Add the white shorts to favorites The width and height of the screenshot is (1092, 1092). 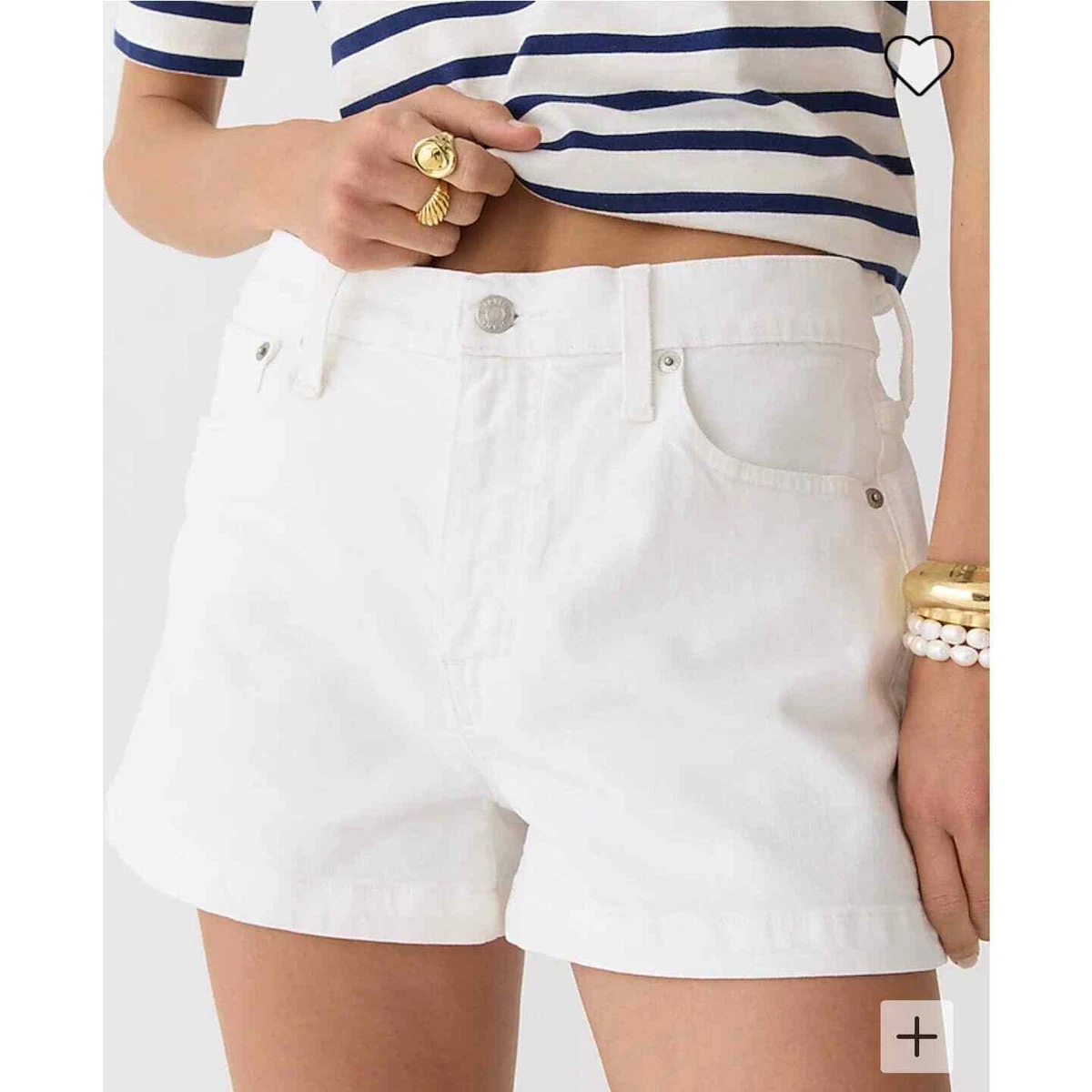(918, 63)
